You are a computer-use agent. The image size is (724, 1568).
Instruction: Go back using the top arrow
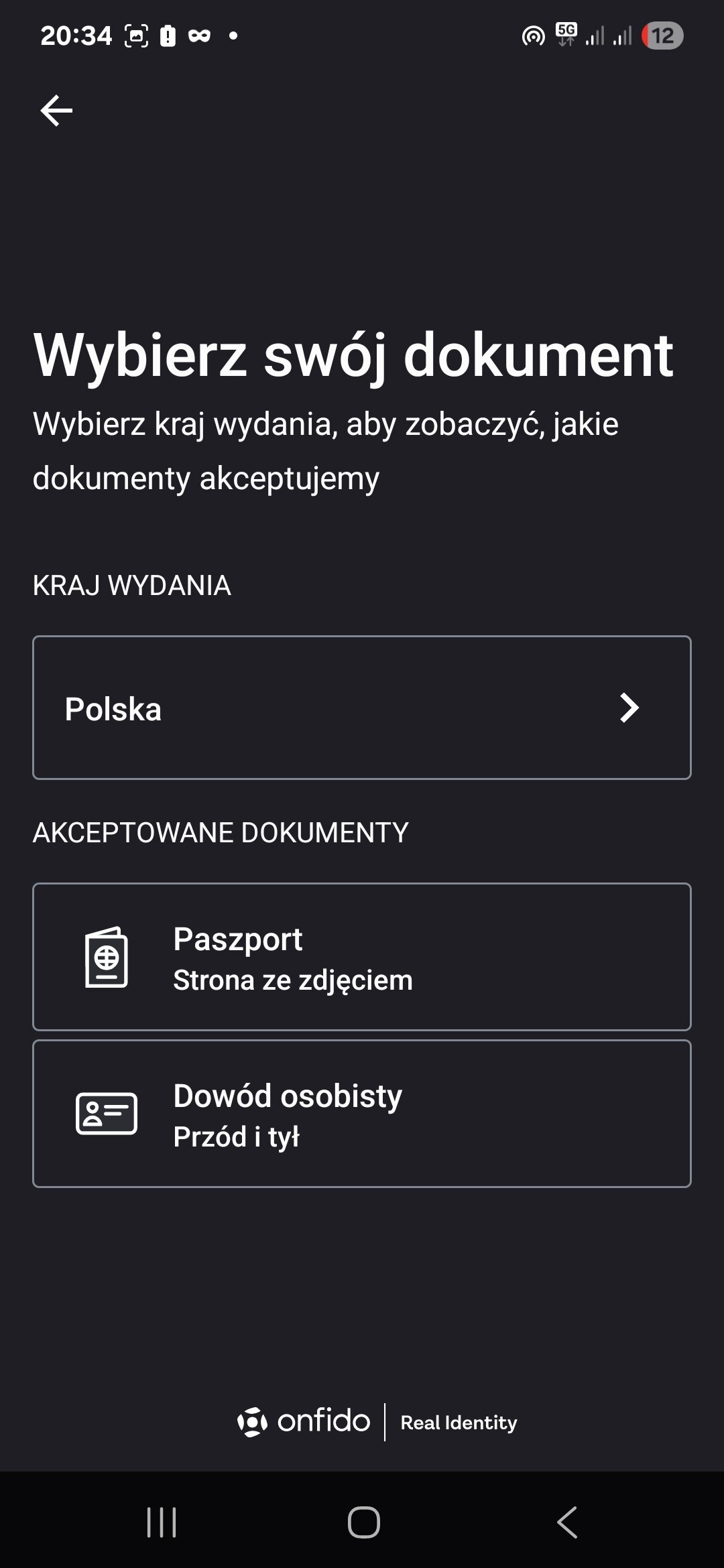(56, 111)
